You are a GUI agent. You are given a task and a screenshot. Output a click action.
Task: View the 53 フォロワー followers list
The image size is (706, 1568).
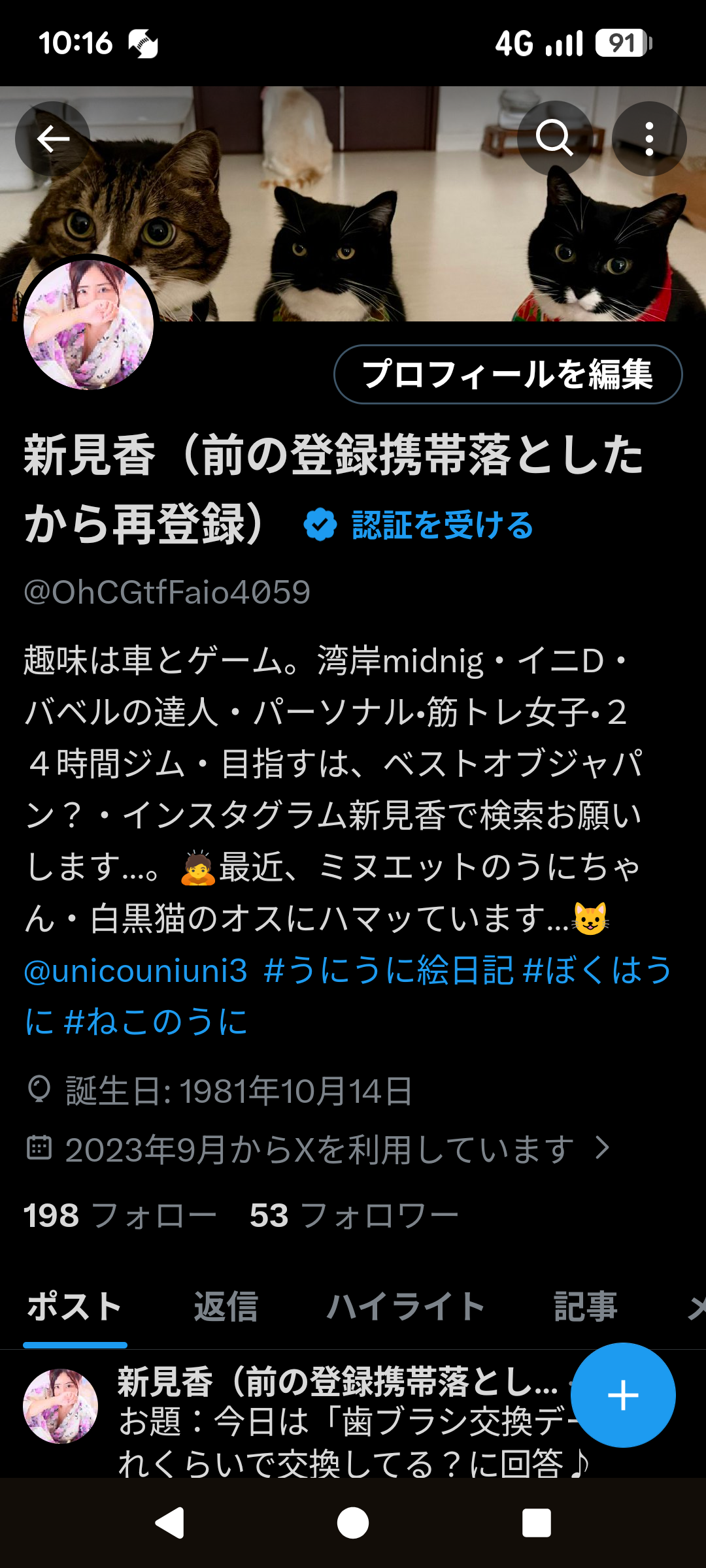click(x=354, y=1216)
